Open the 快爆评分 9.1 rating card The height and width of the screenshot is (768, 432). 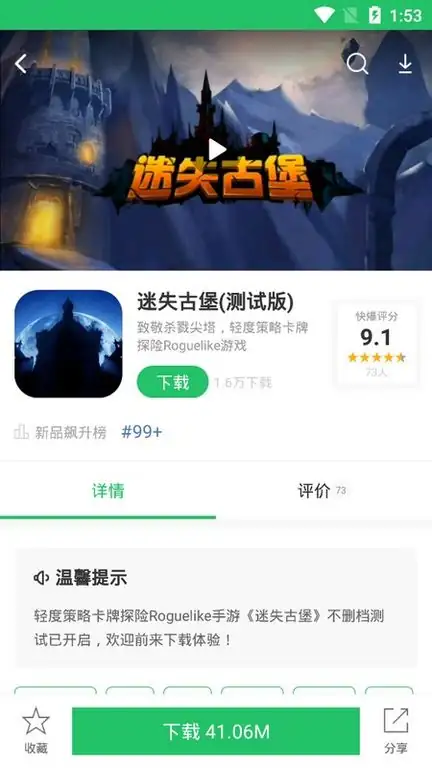pyautogui.click(x=376, y=344)
